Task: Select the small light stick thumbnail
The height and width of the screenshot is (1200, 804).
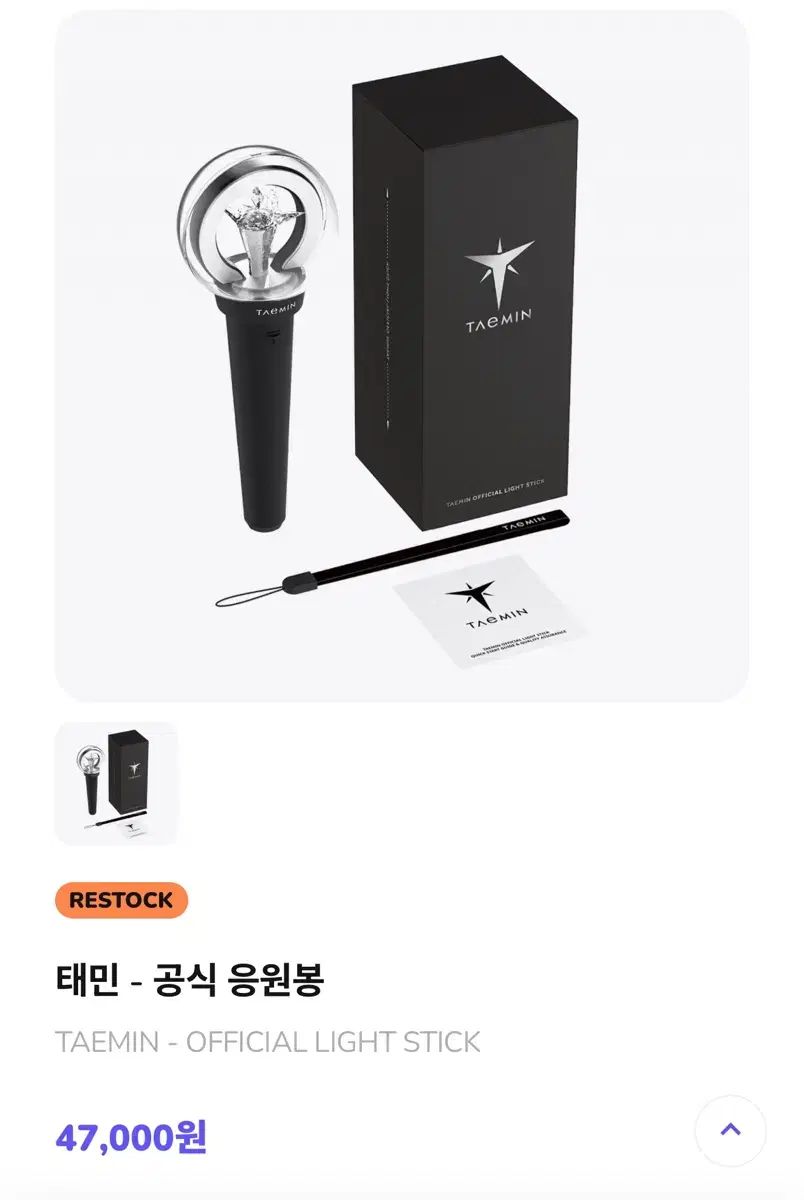Action: [x=116, y=783]
